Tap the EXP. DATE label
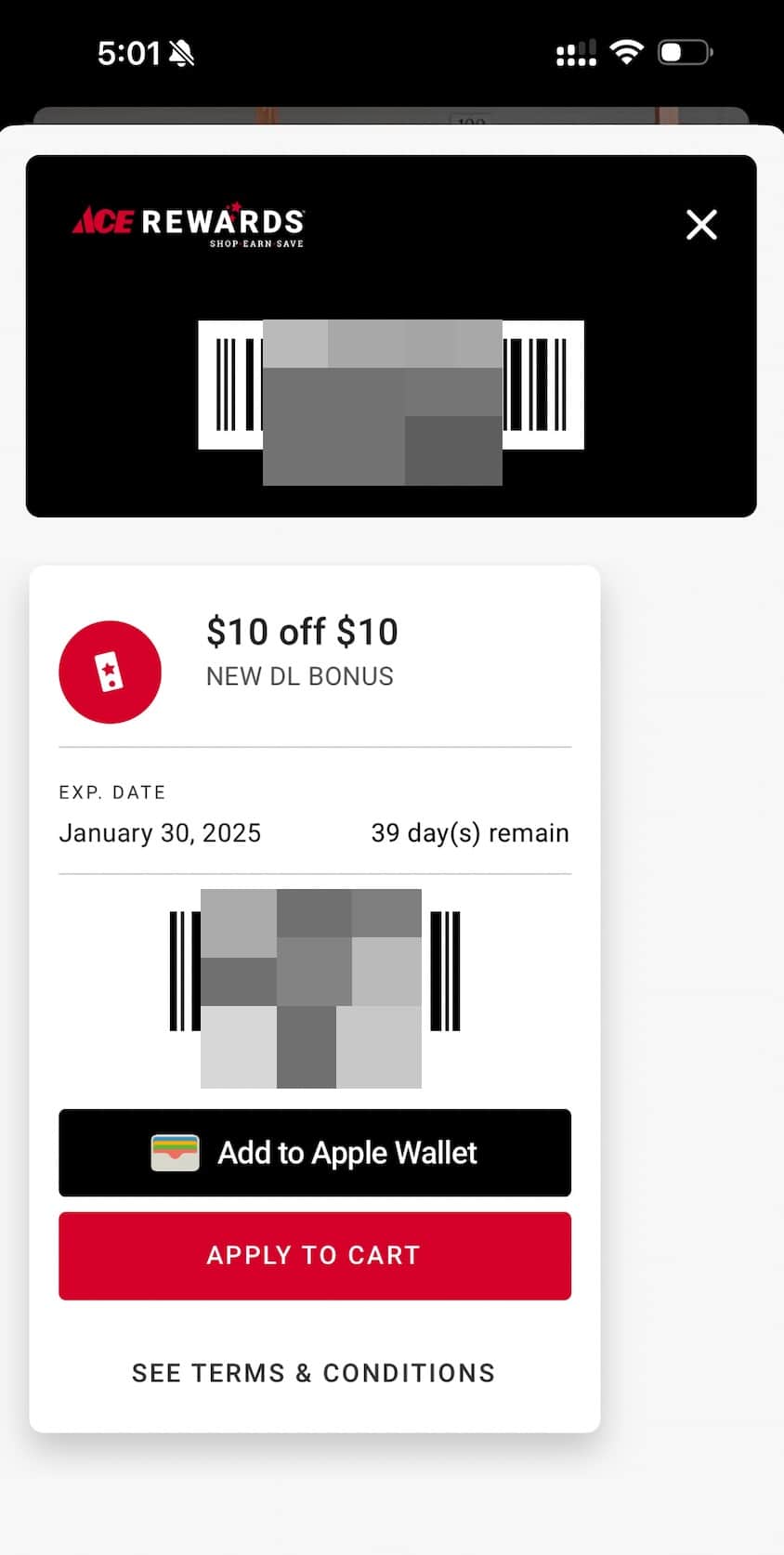This screenshot has height=1555, width=784. coord(111,791)
